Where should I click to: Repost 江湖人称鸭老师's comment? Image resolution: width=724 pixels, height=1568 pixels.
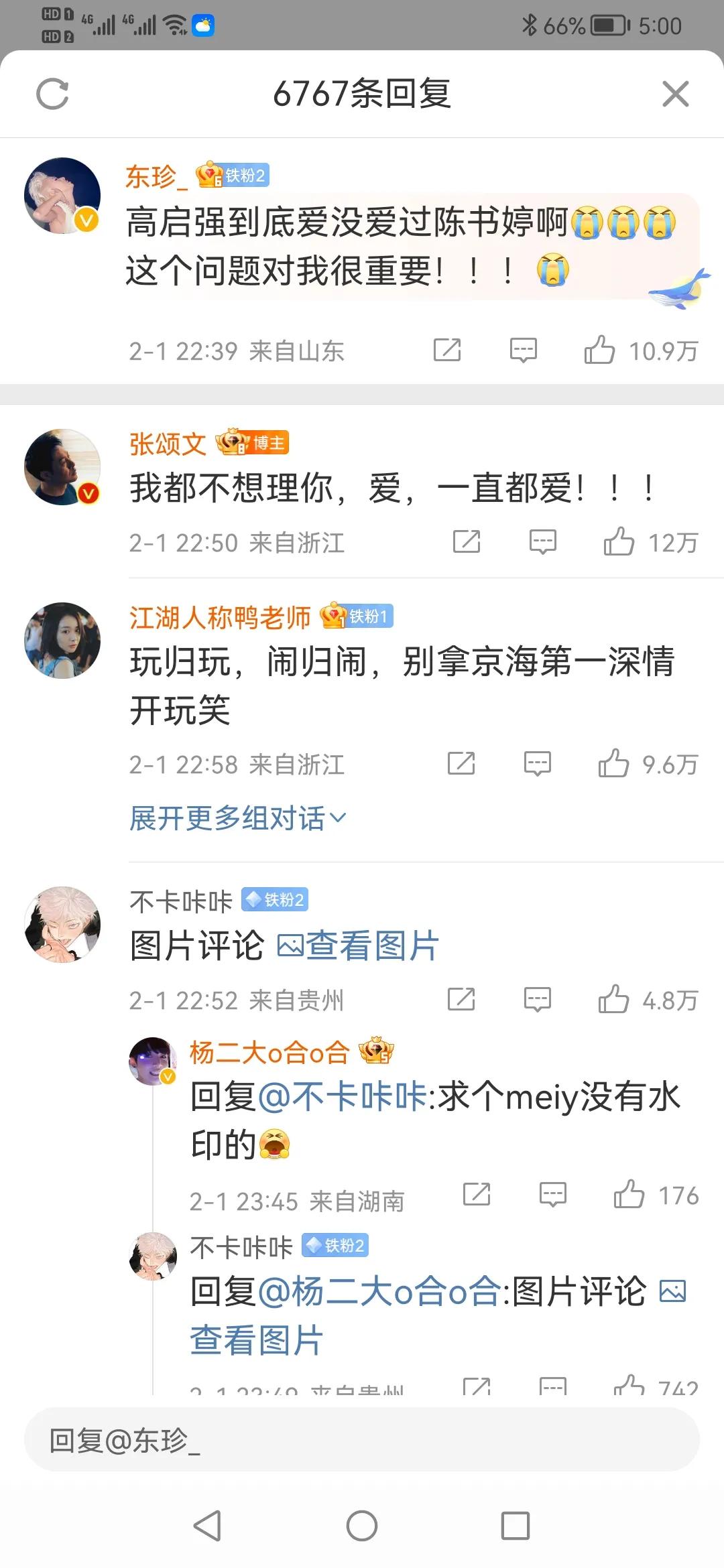tap(461, 763)
